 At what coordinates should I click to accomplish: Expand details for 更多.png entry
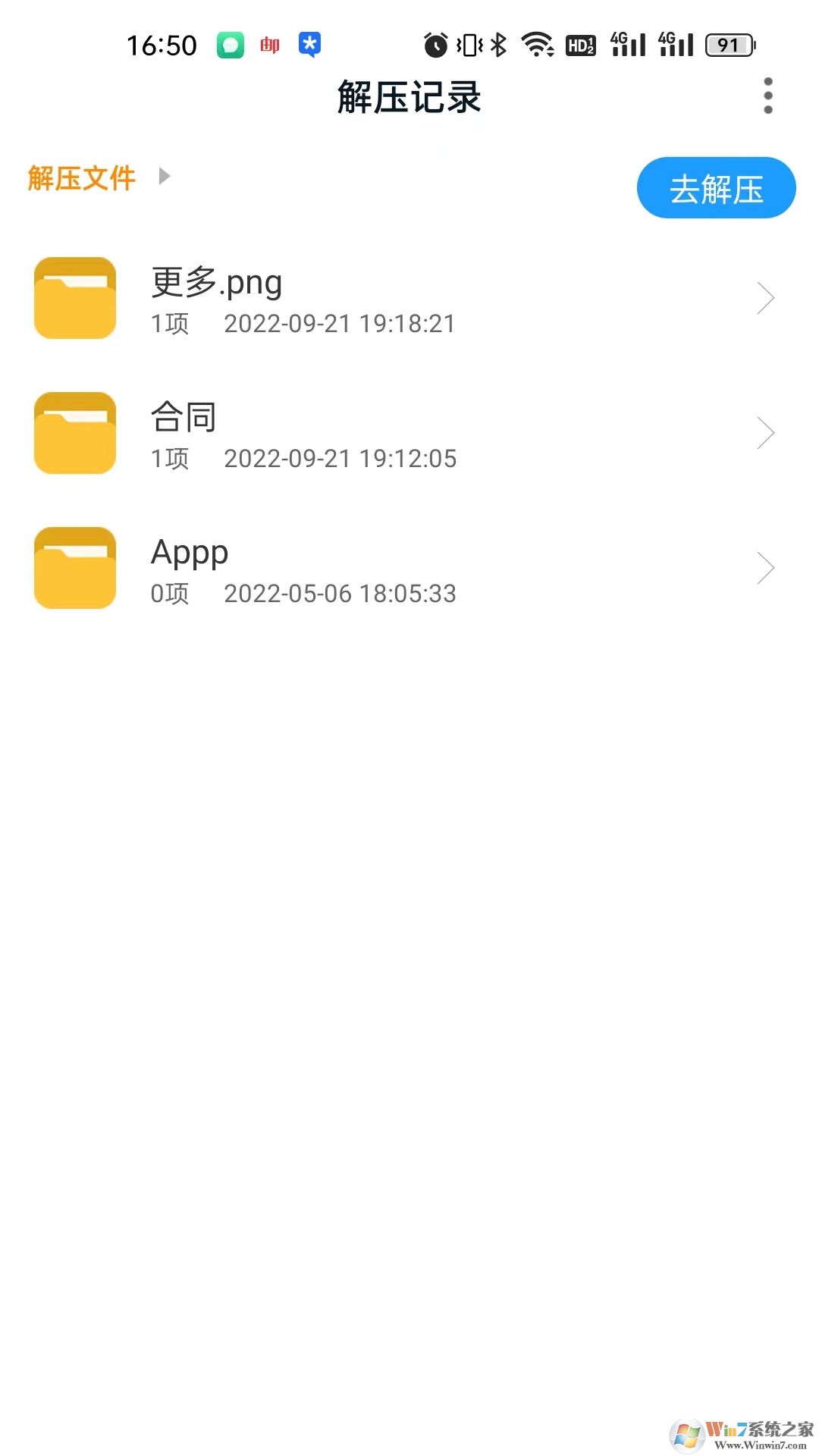pyautogui.click(x=766, y=297)
